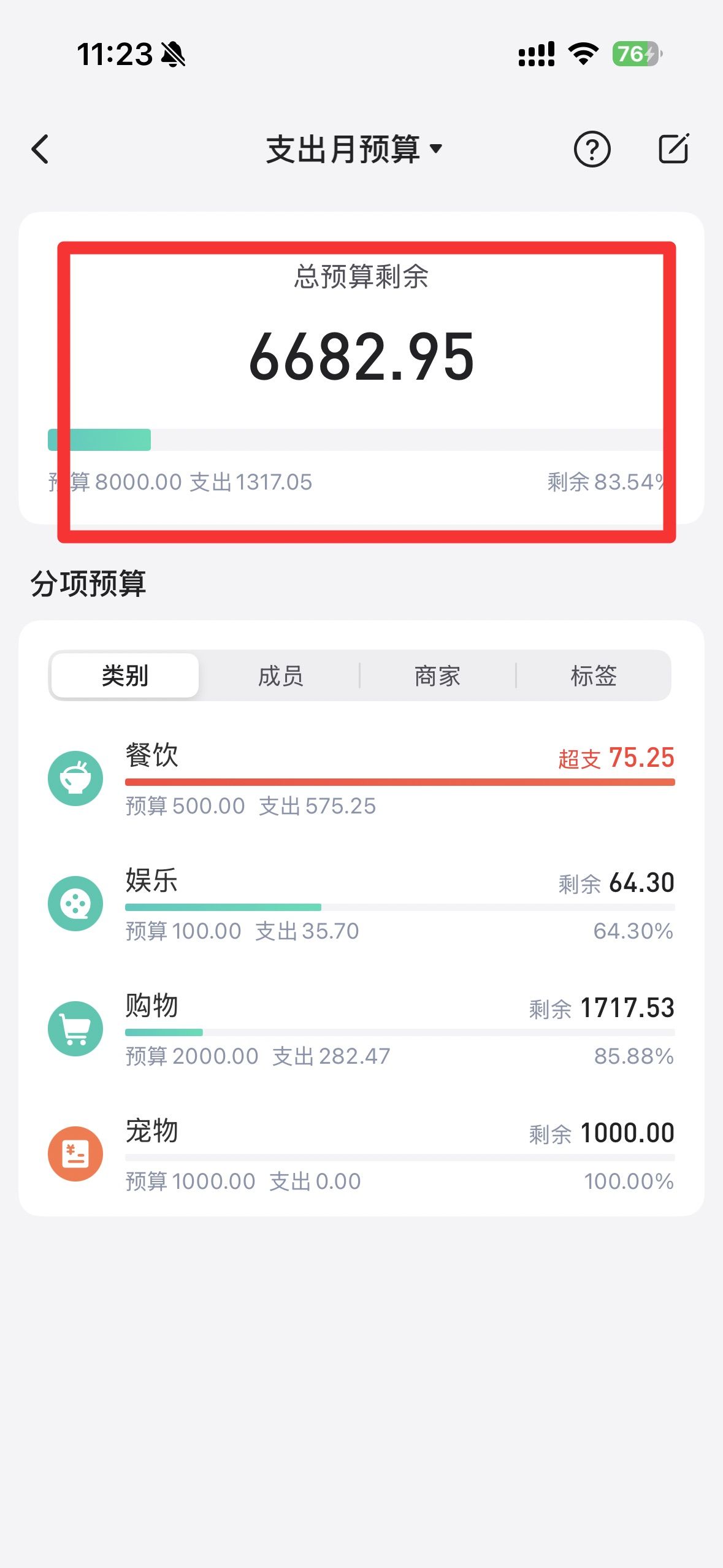Screen dimensions: 723x1568
Task: Tap the muted notification bell icon
Action: pyautogui.click(x=175, y=54)
